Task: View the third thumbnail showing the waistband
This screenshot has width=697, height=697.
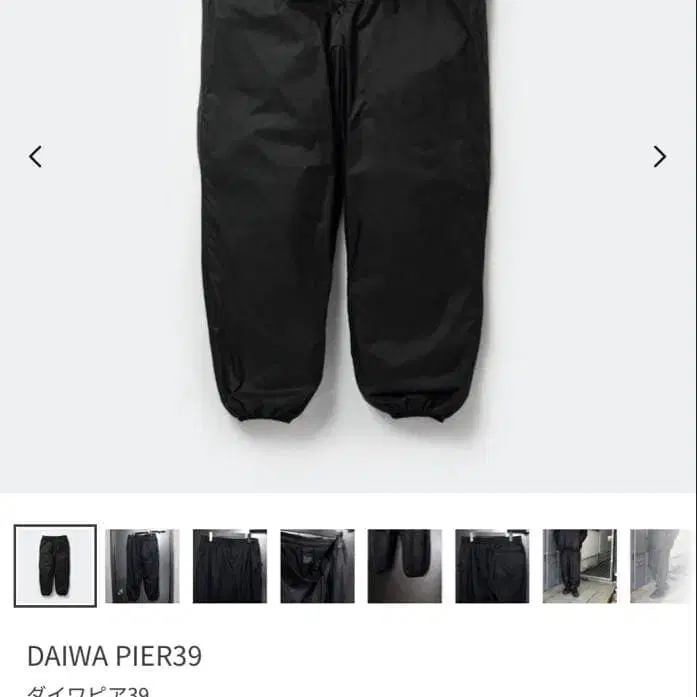Action: [230, 566]
